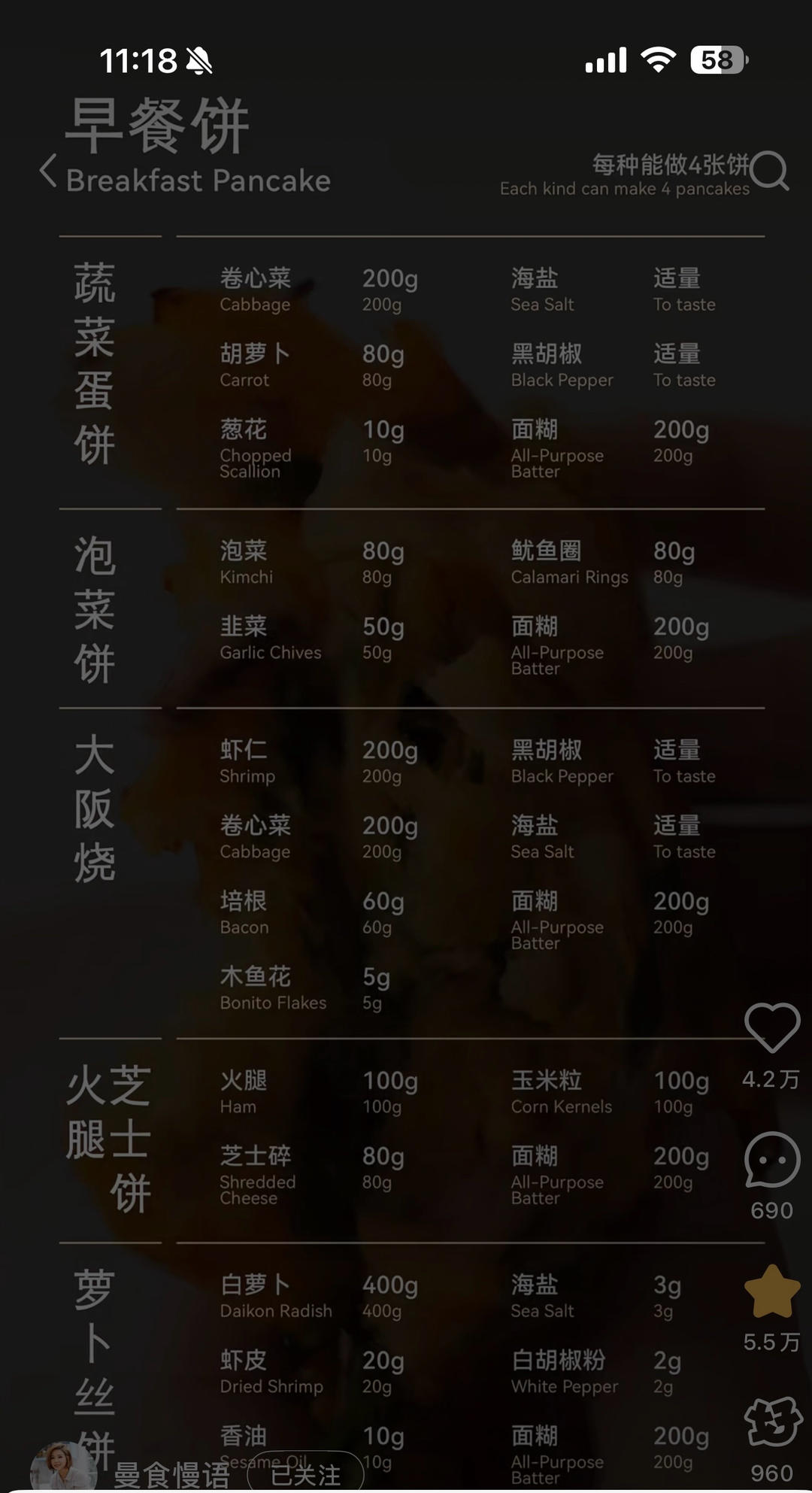The height and width of the screenshot is (1493, 812).
Task: Tap the Breakfast Pancake English subtitle
Action: tap(198, 181)
